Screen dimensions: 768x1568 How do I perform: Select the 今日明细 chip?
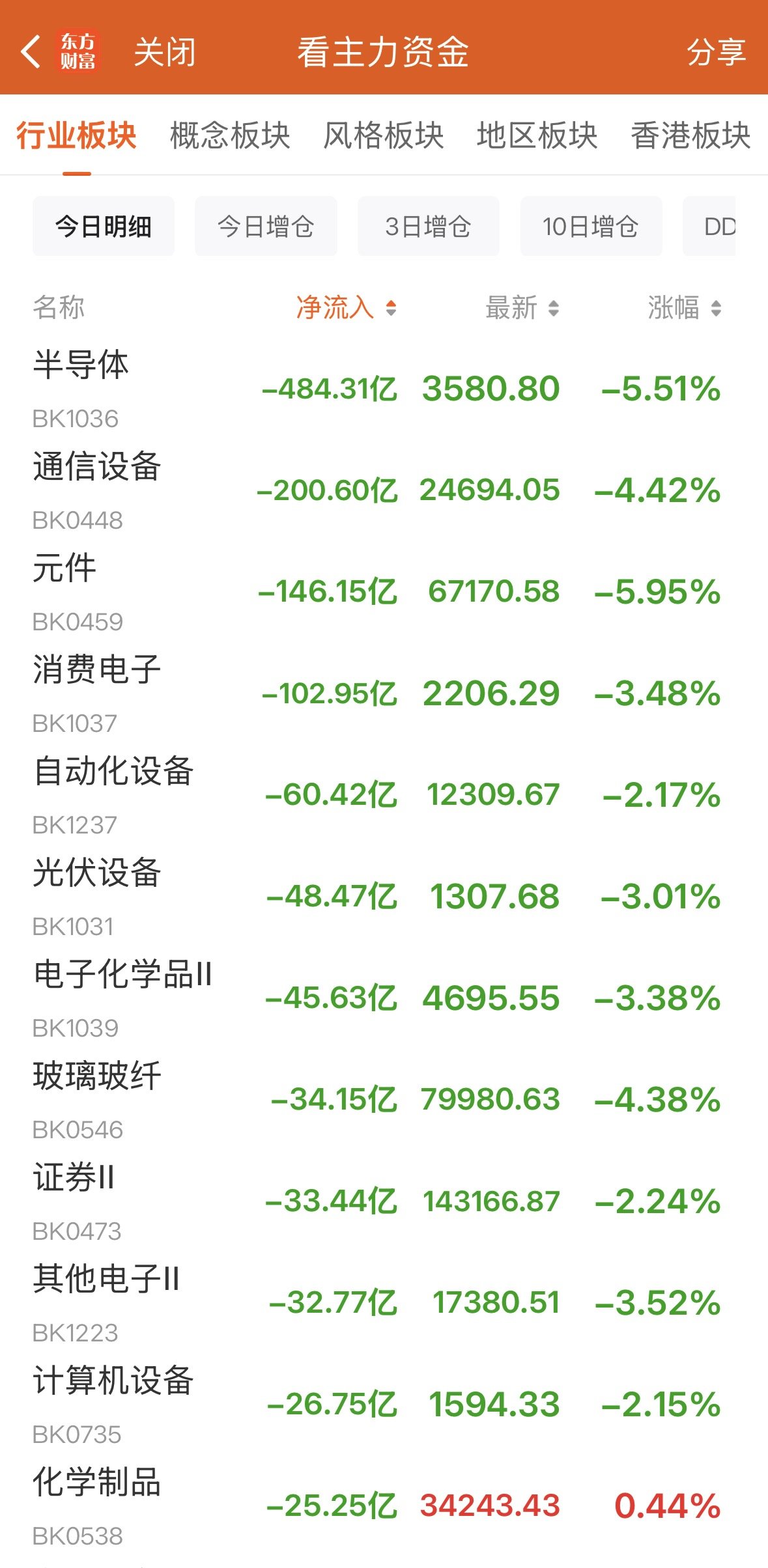pos(104,226)
